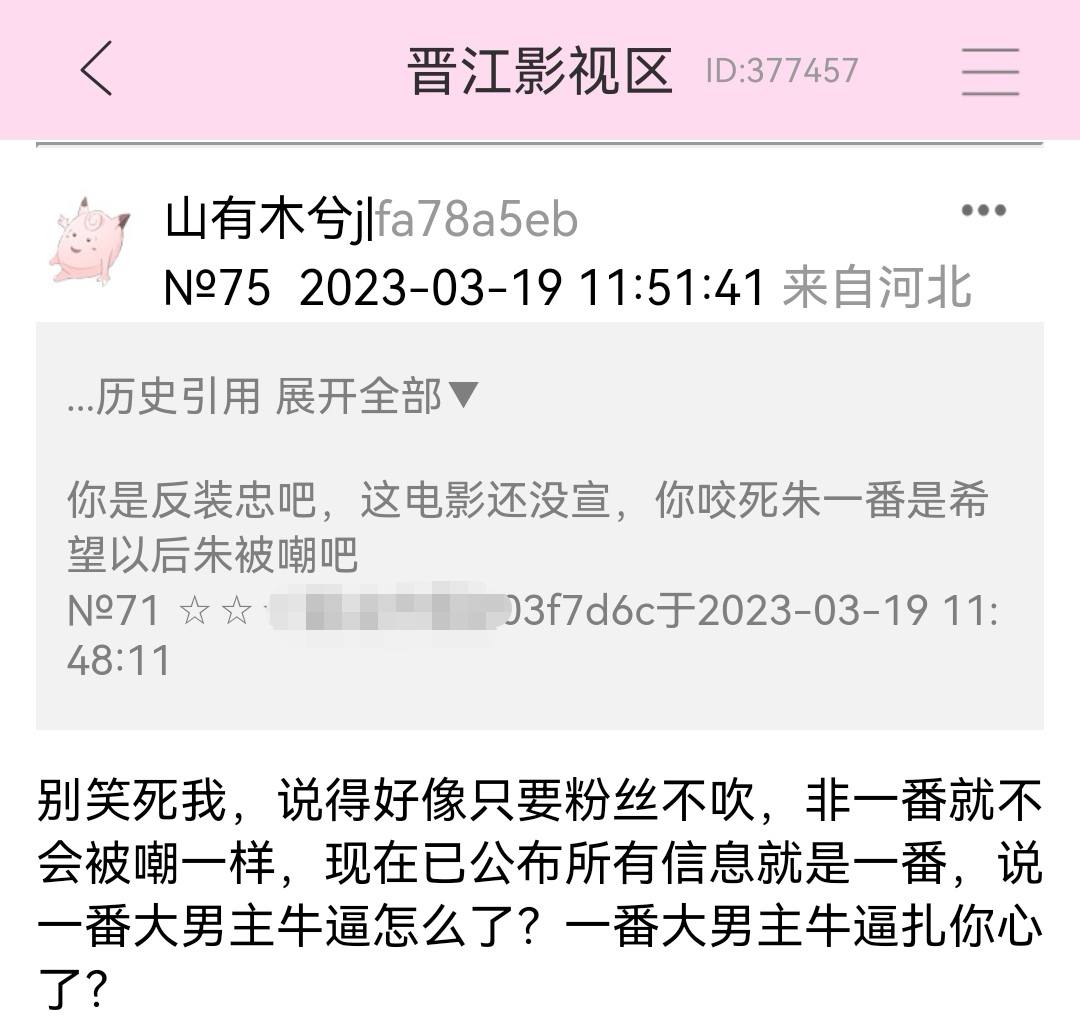The image size is (1080, 1023).
Task: Open 山有木兮 user's avatar profile
Action: pos(90,240)
